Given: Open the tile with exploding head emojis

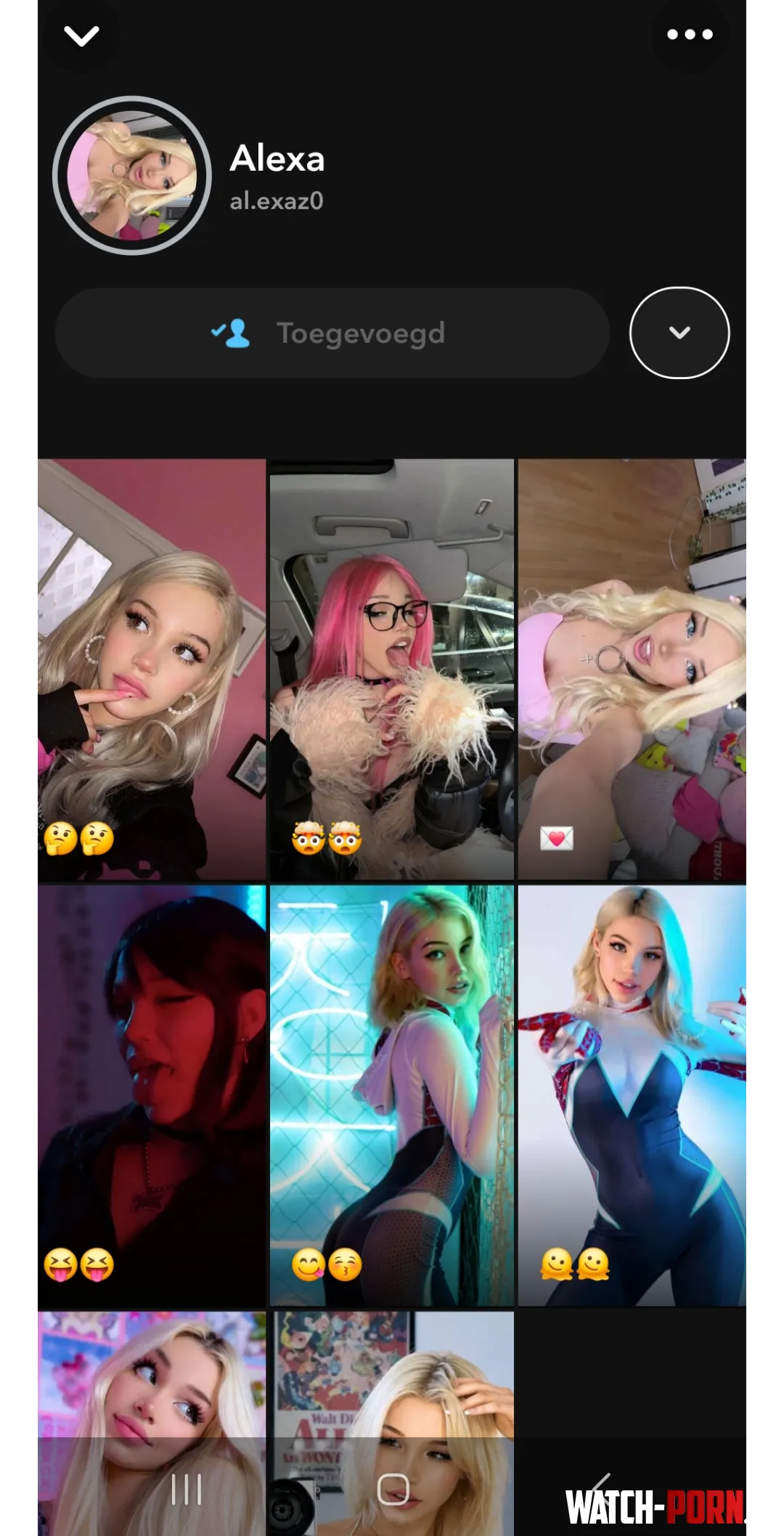Looking at the screenshot, I should [x=392, y=669].
